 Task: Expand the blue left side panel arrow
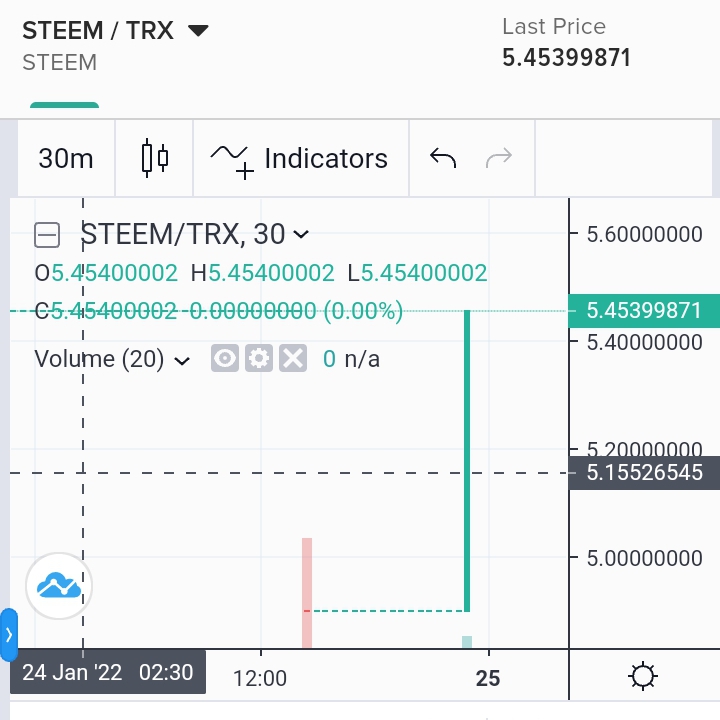[x=9, y=635]
